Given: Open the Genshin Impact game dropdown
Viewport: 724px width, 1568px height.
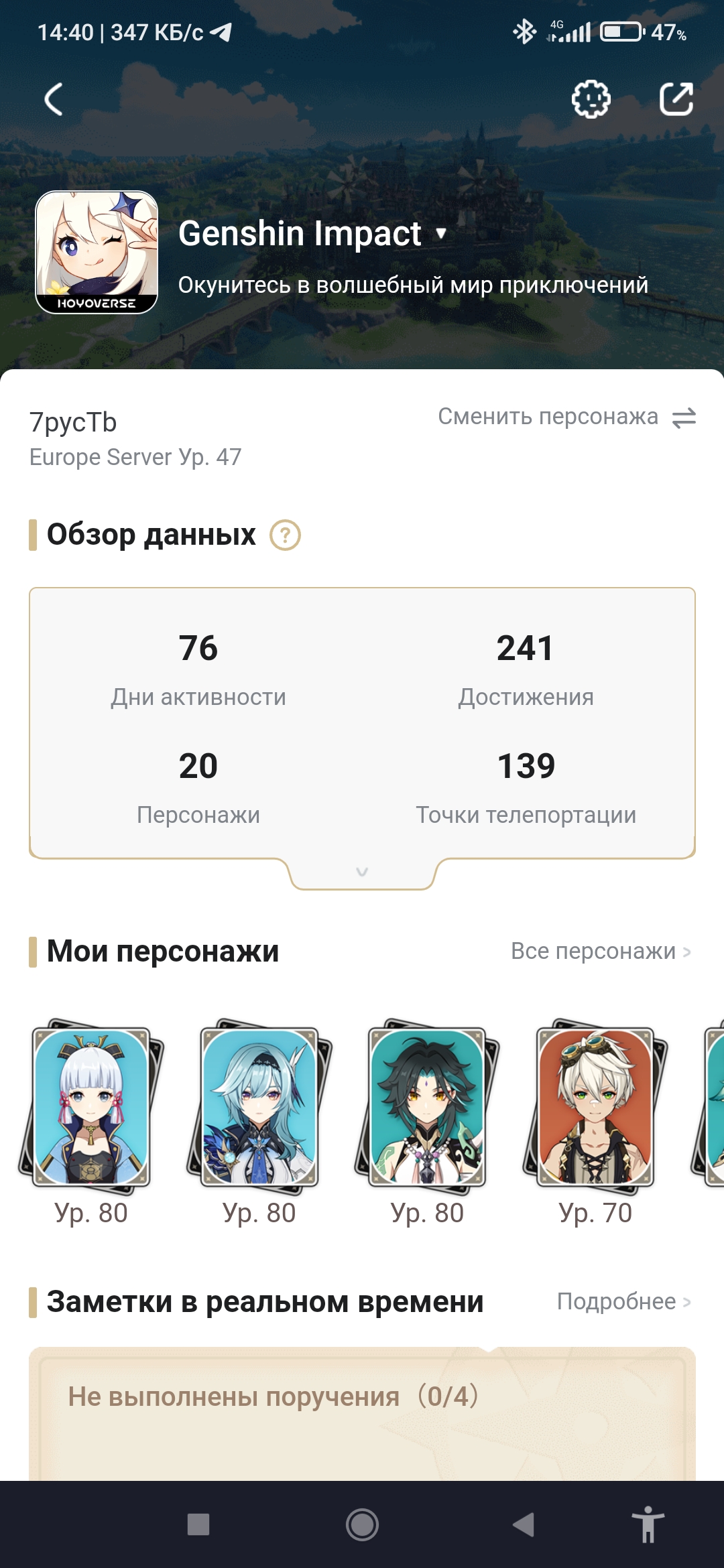Looking at the screenshot, I should click(x=312, y=234).
